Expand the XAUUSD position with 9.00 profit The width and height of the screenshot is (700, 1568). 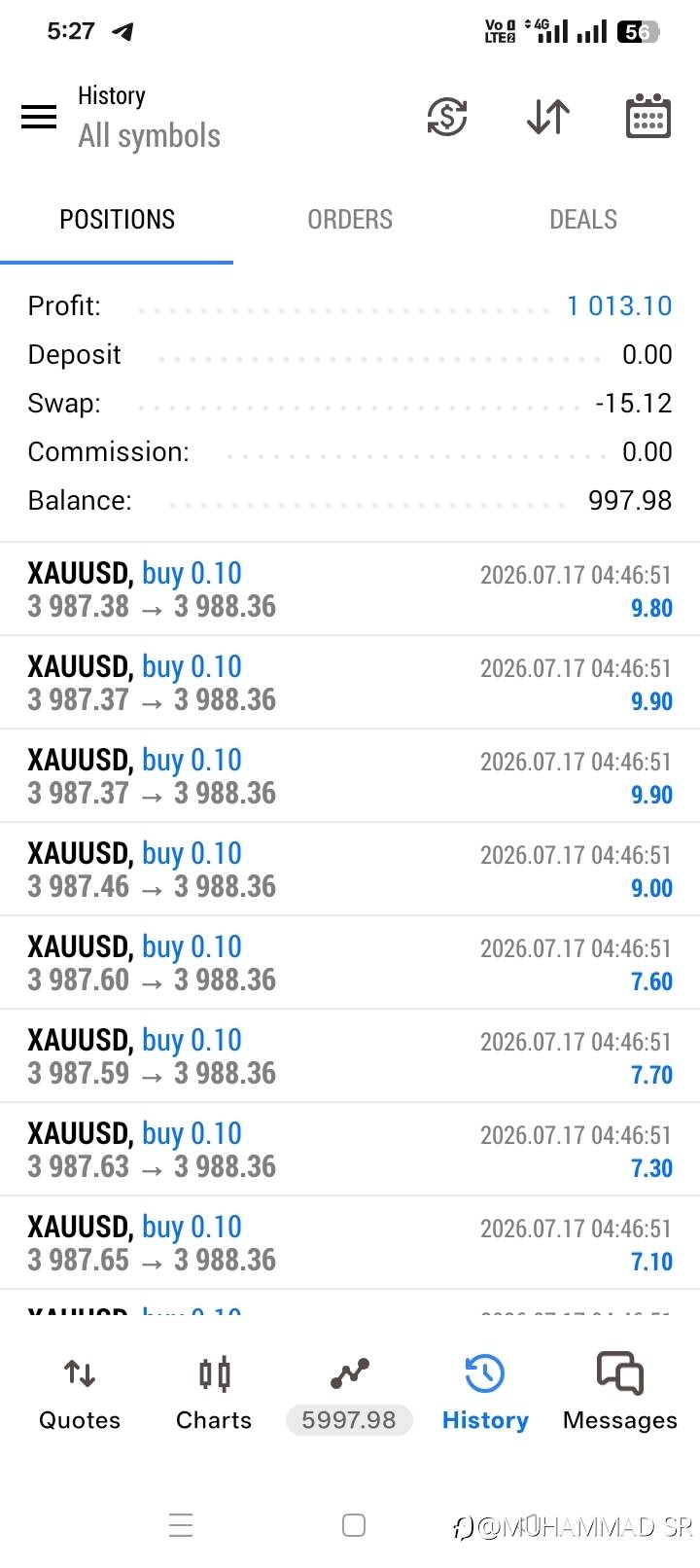click(x=350, y=870)
